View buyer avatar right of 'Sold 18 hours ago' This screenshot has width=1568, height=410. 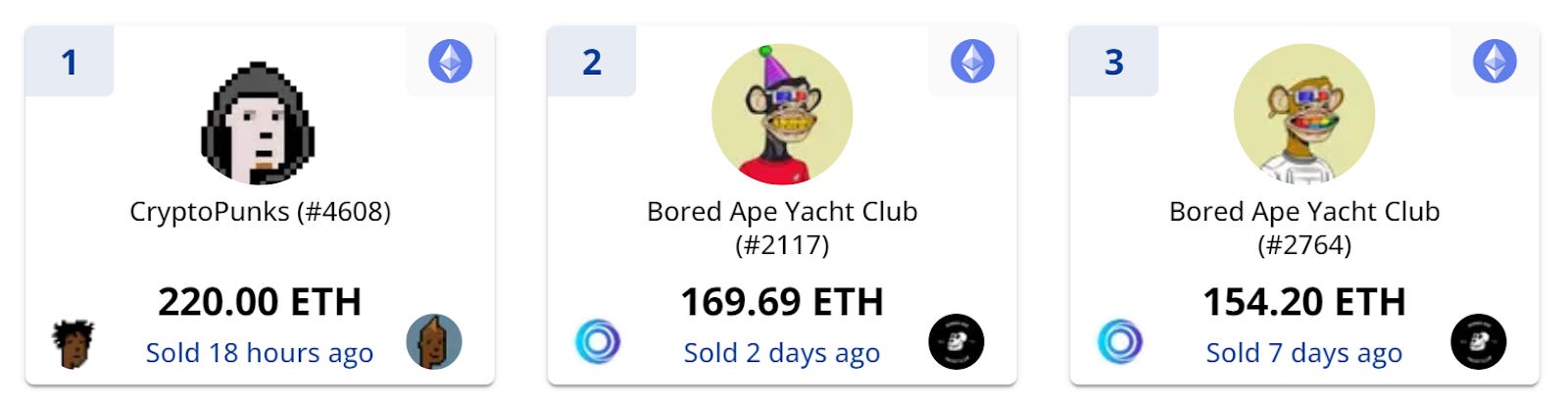tap(434, 341)
